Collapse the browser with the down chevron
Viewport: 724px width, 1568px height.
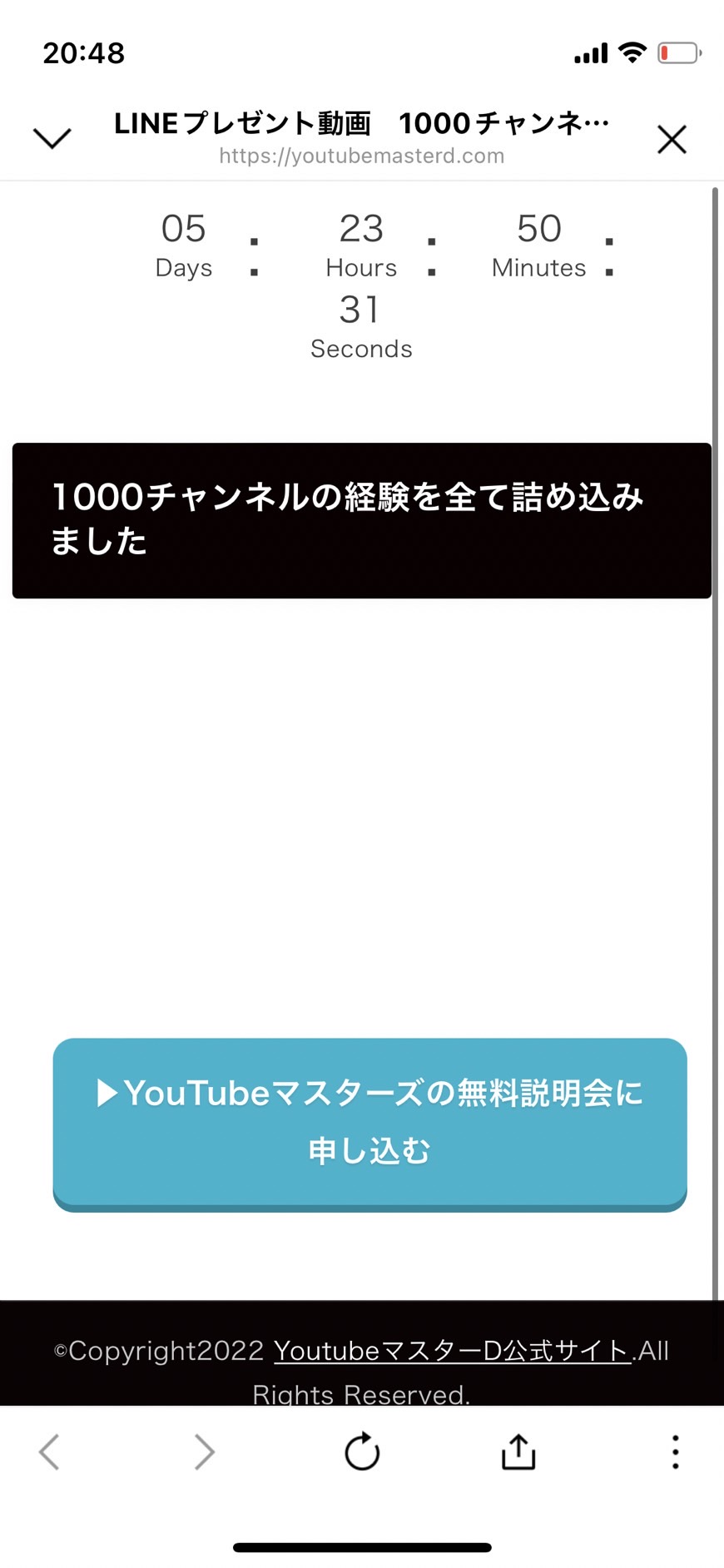(52, 138)
